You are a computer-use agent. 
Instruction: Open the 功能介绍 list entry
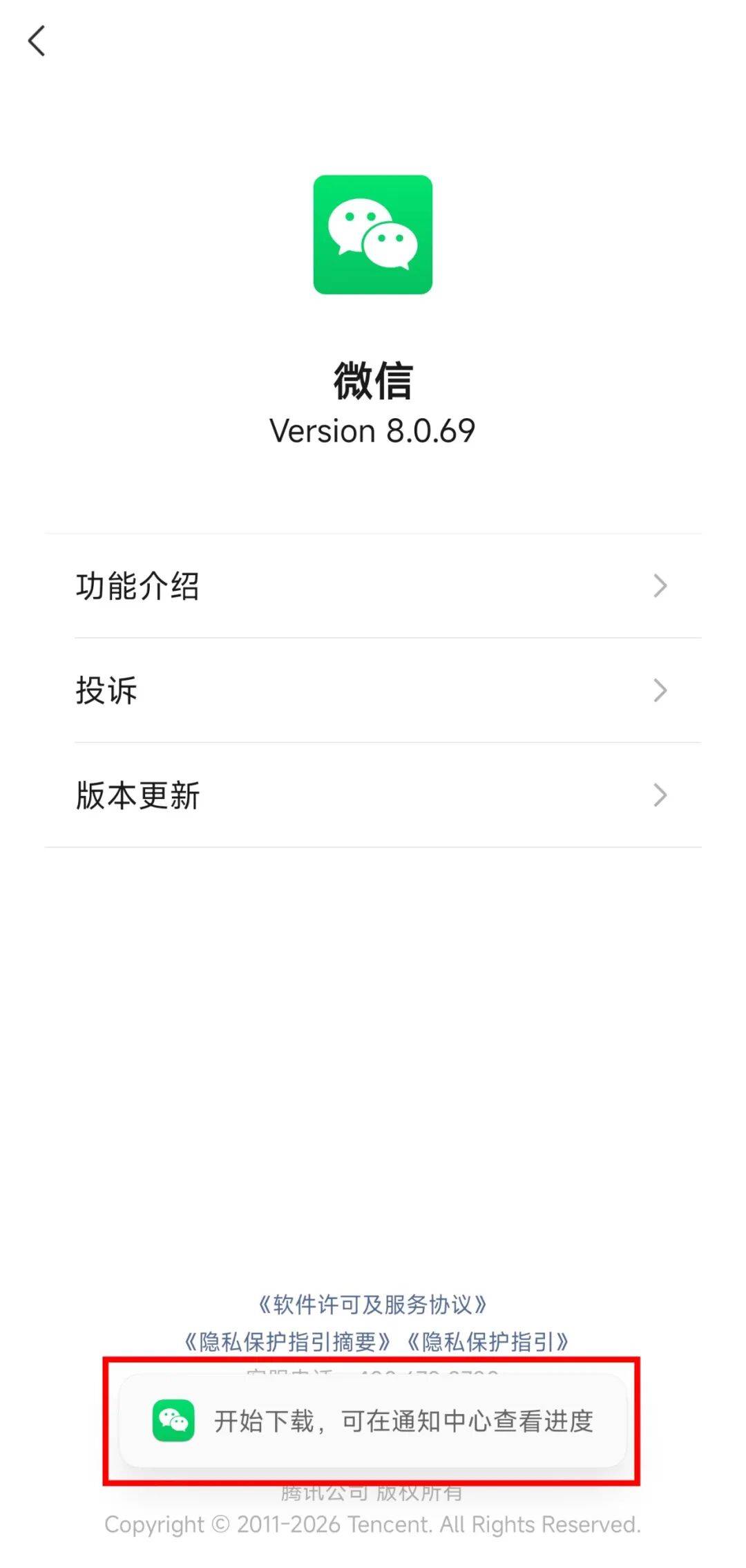coord(138,586)
